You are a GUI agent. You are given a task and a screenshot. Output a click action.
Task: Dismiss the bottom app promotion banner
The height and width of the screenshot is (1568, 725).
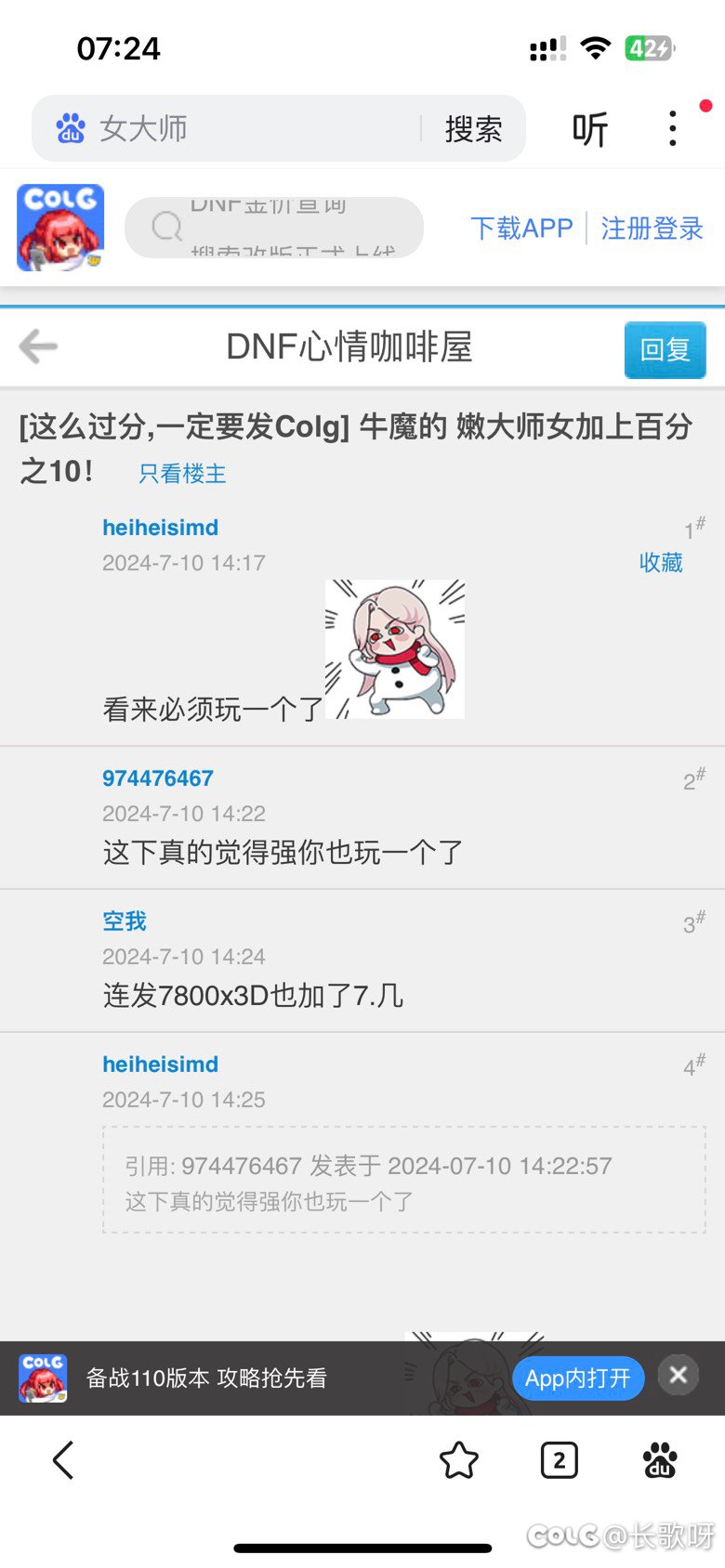pos(679,1375)
